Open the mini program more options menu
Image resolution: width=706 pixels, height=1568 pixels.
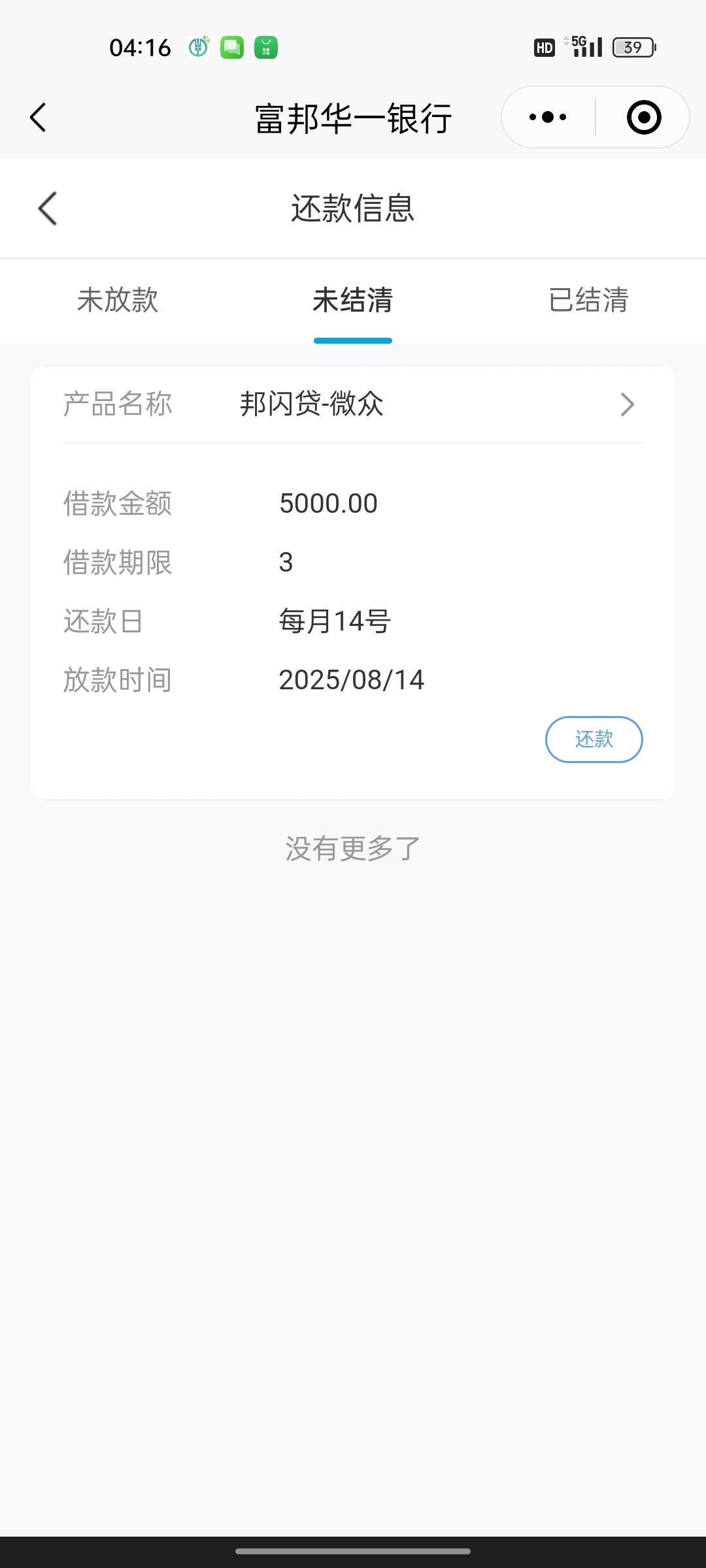click(548, 118)
